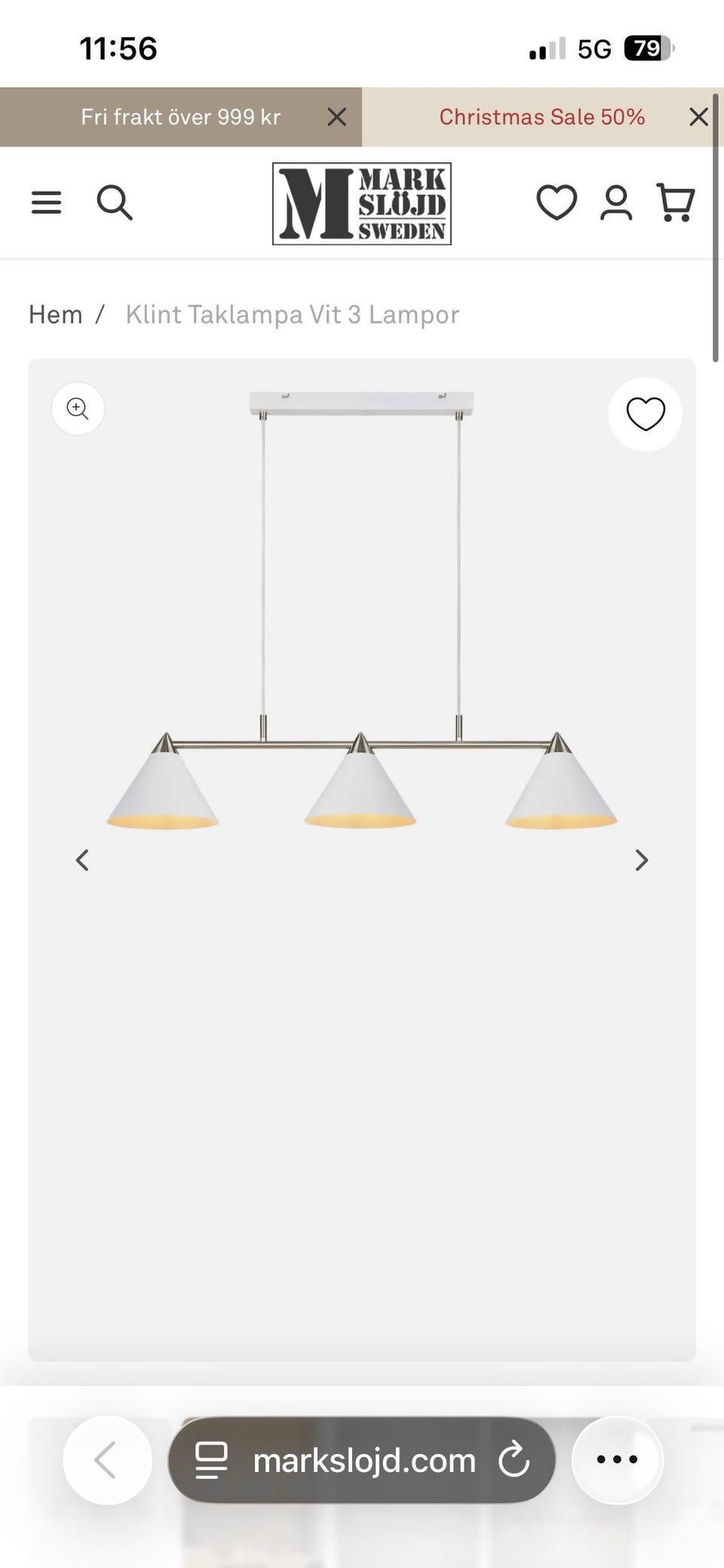
Task: Open the account profile icon
Action: [x=616, y=202]
